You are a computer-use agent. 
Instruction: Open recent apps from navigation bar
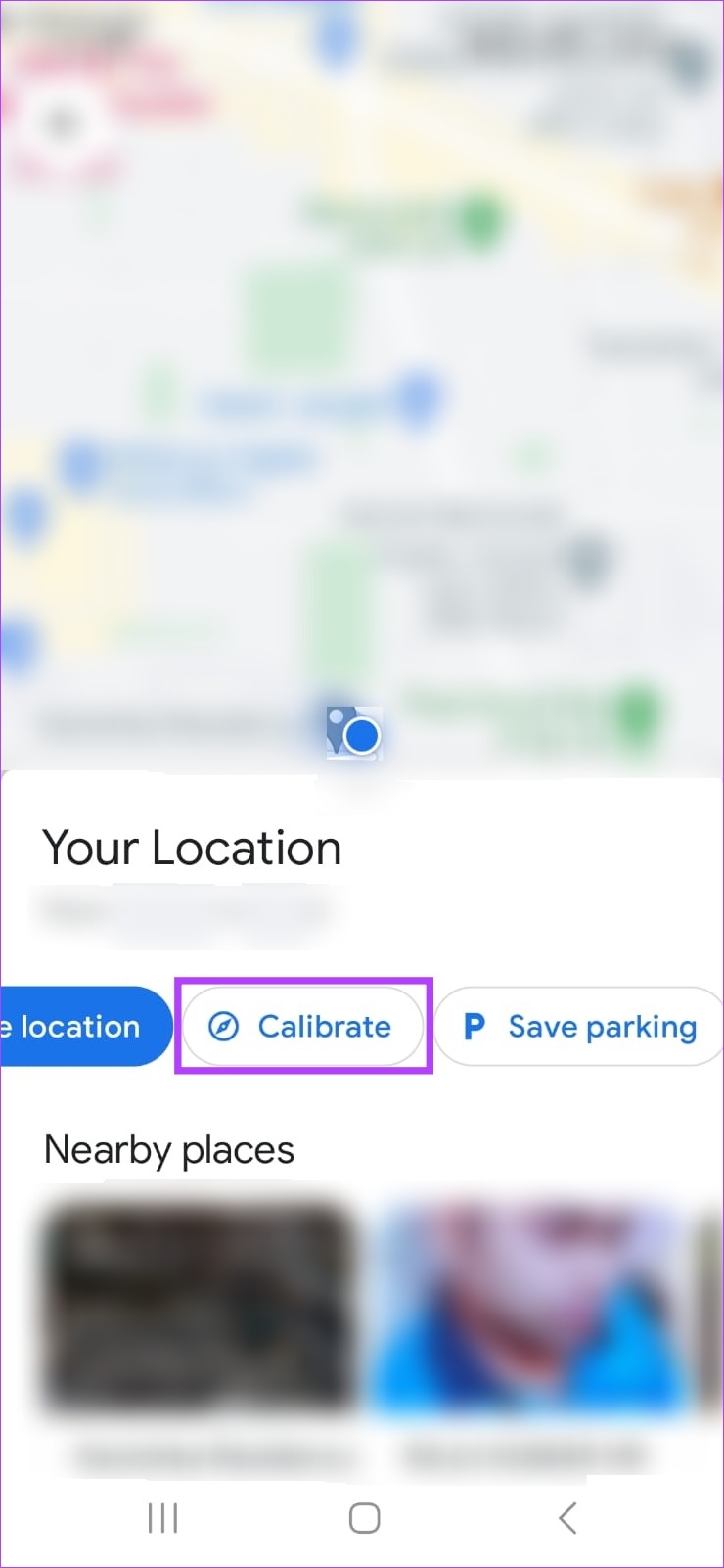[162, 1518]
